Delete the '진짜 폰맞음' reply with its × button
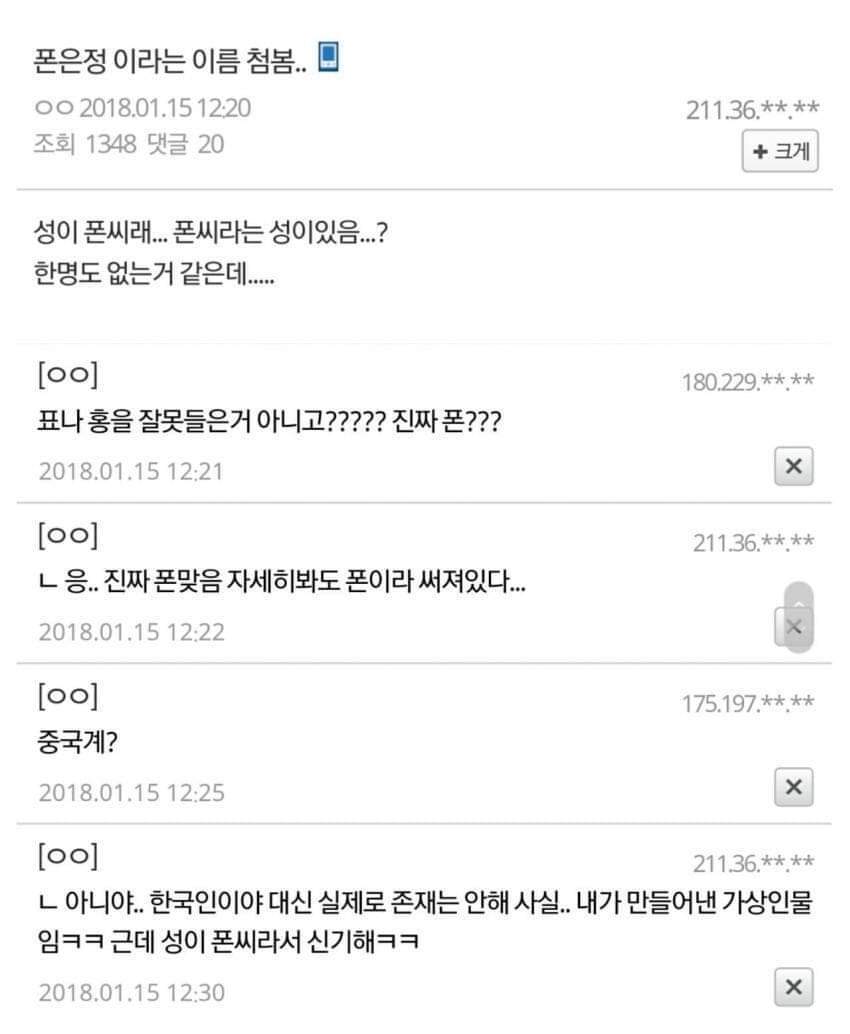The width and height of the screenshot is (850, 1034). [794, 627]
